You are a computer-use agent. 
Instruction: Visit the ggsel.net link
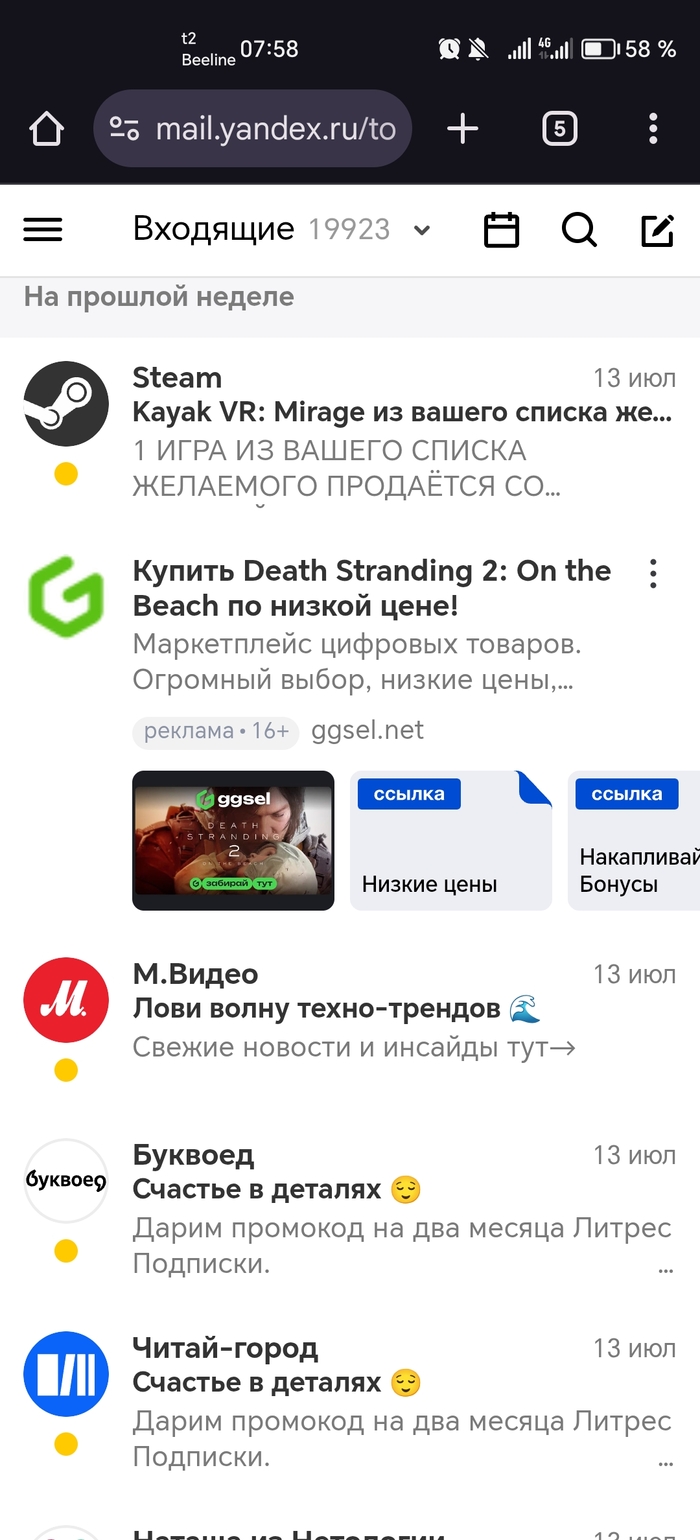(367, 731)
